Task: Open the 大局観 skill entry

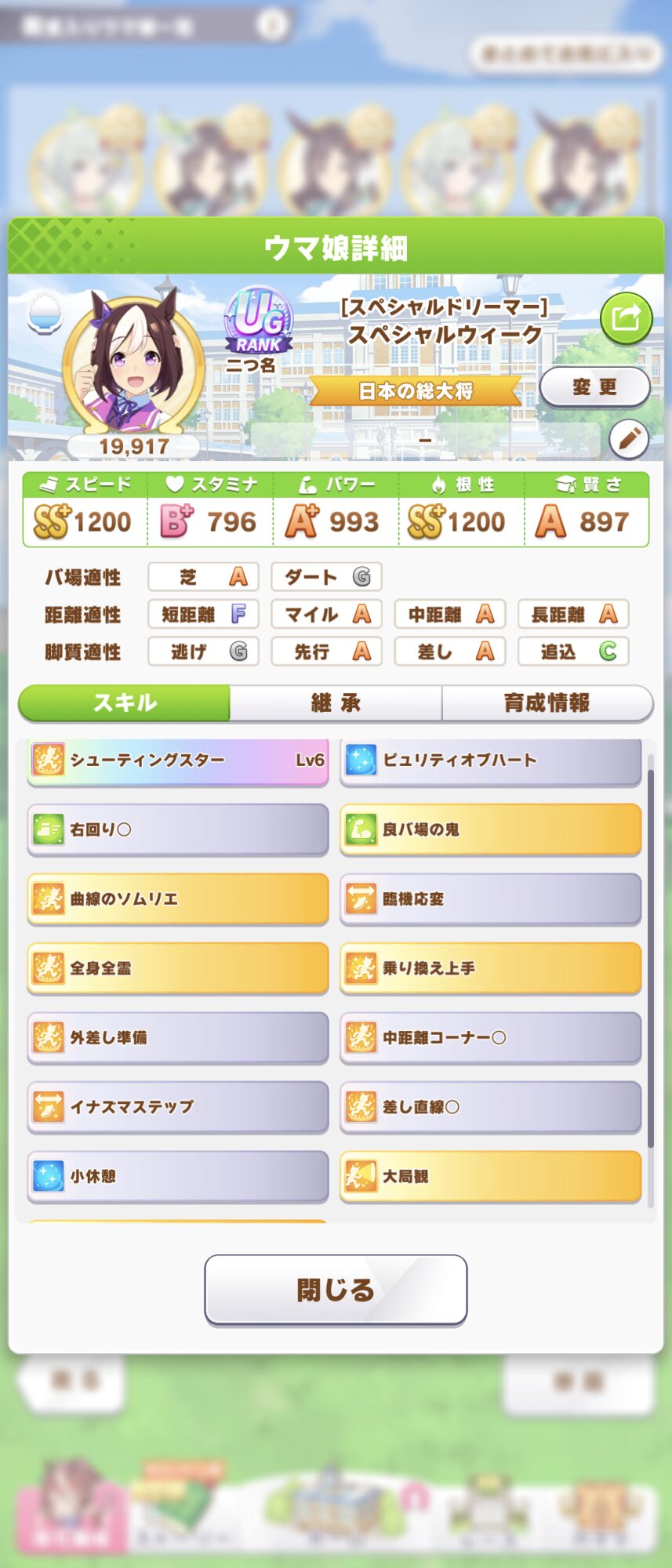Action: click(x=490, y=1176)
